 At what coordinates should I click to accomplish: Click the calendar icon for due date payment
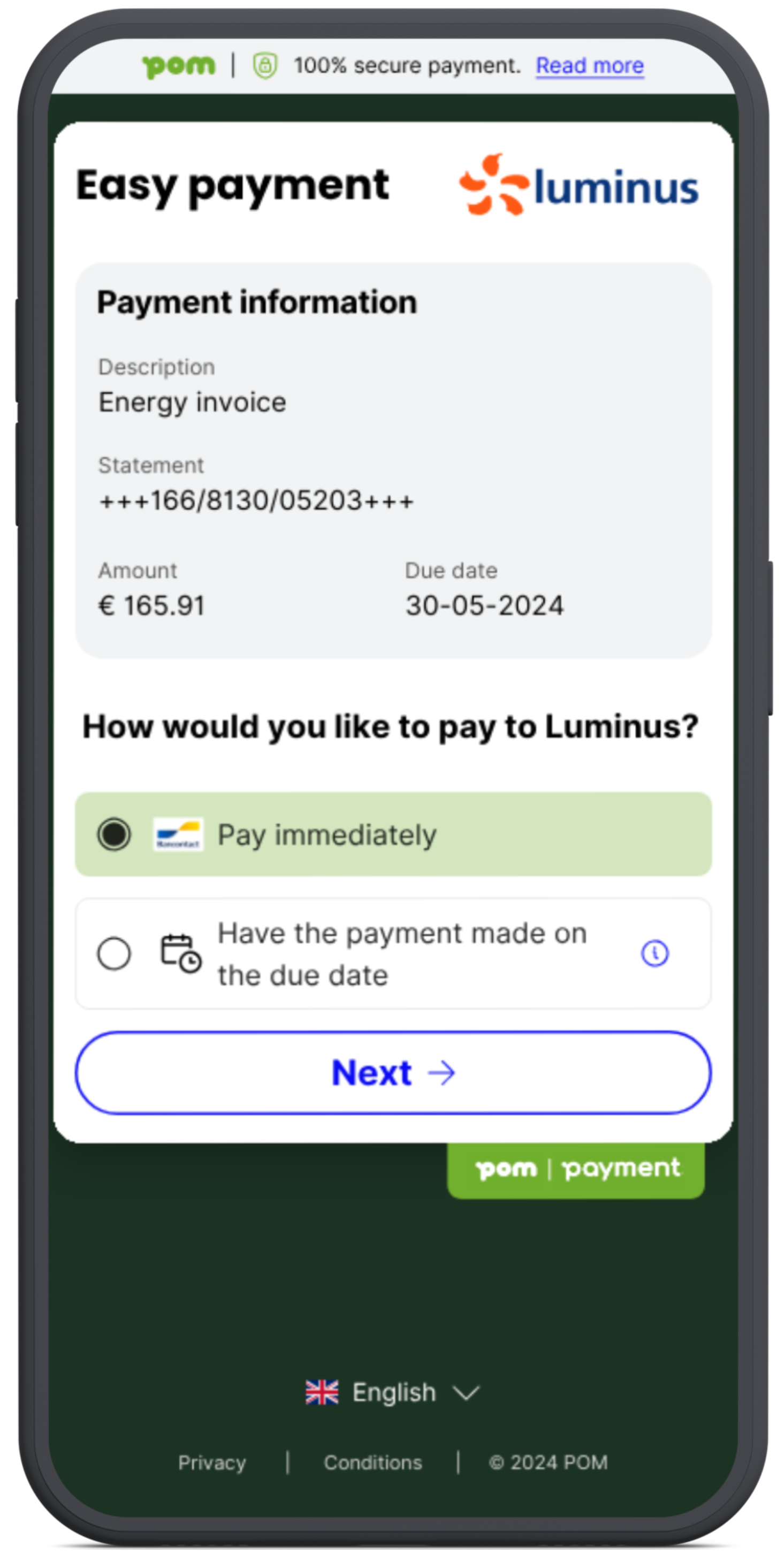(x=181, y=953)
